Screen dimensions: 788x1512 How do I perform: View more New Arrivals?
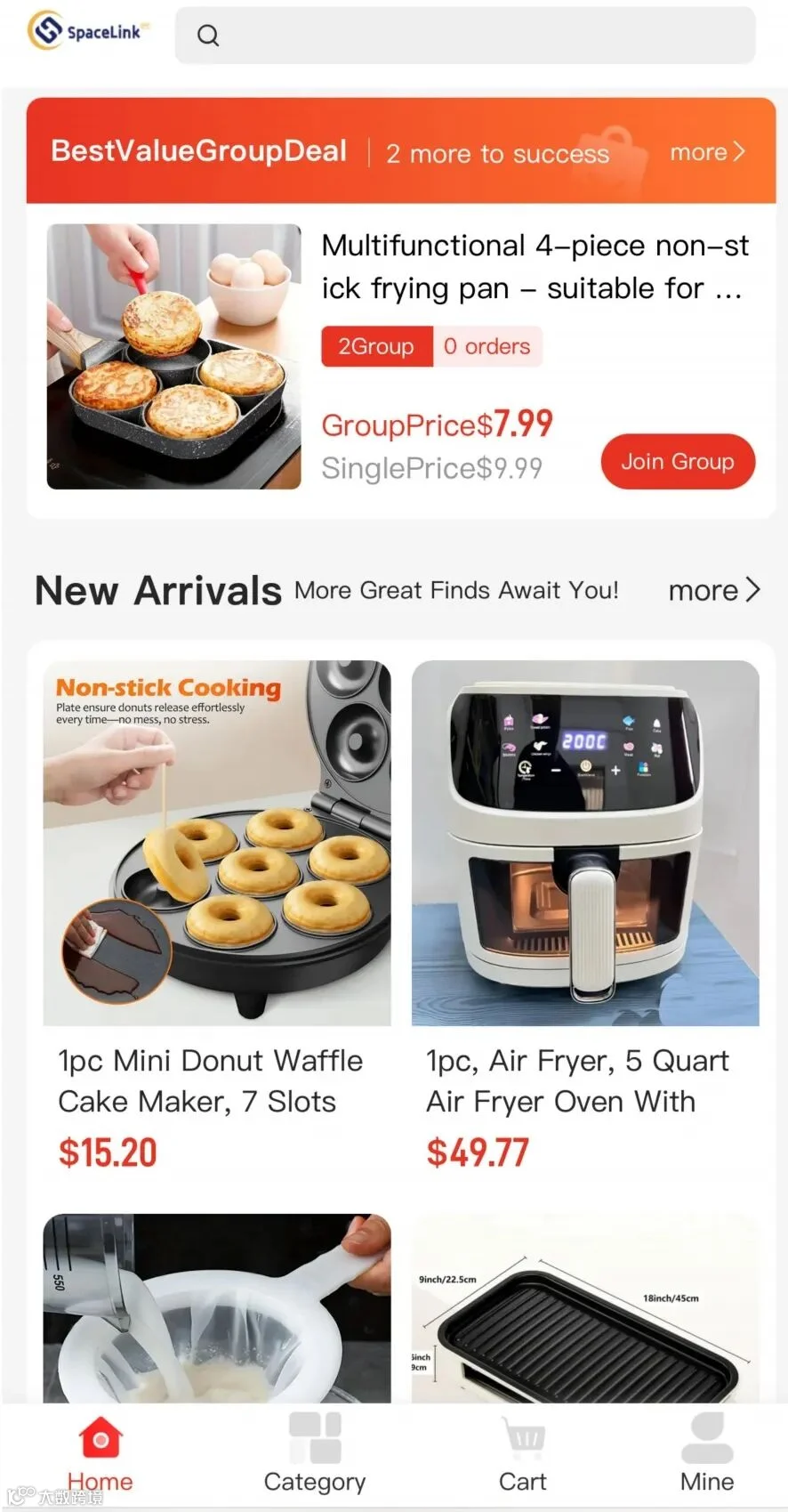[x=714, y=590]
